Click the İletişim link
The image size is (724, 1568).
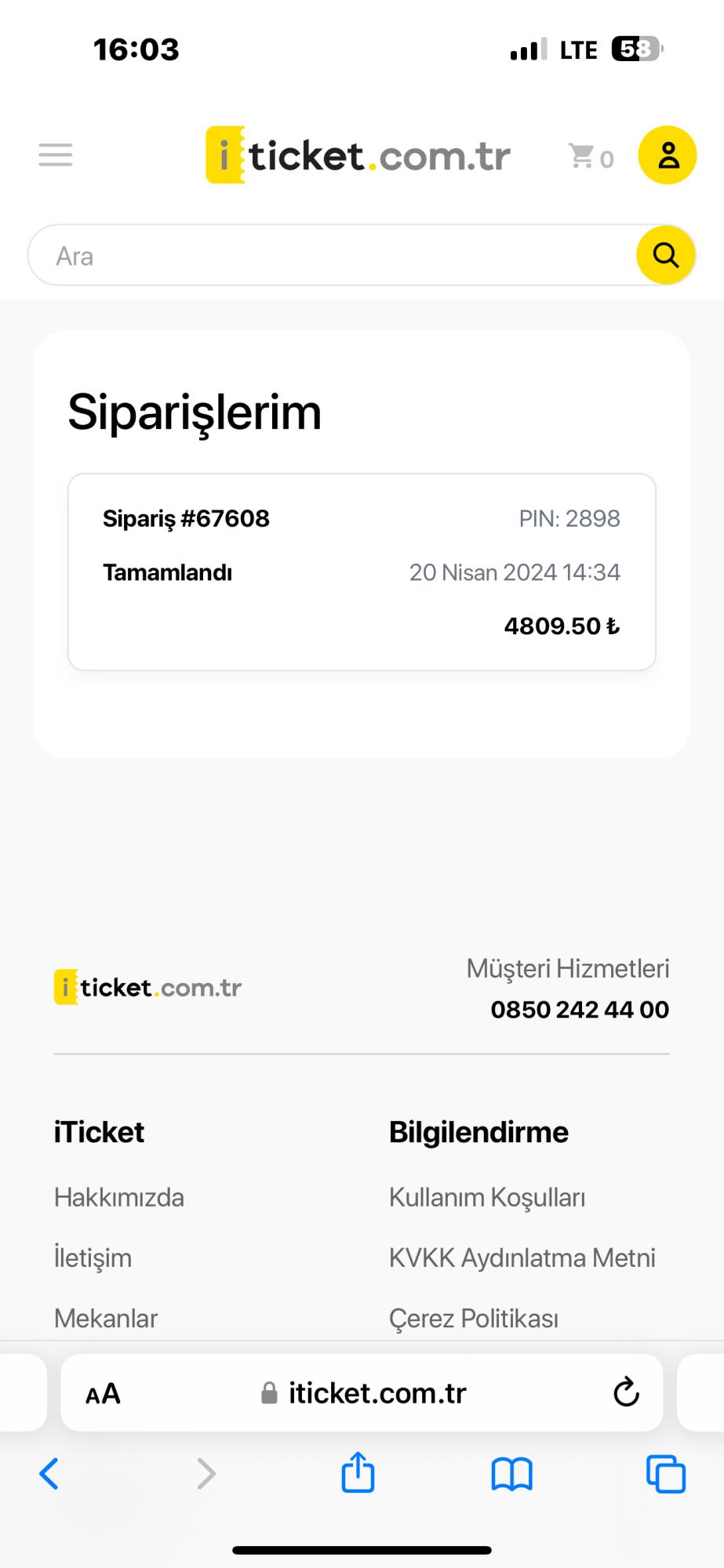[93, 1258]
